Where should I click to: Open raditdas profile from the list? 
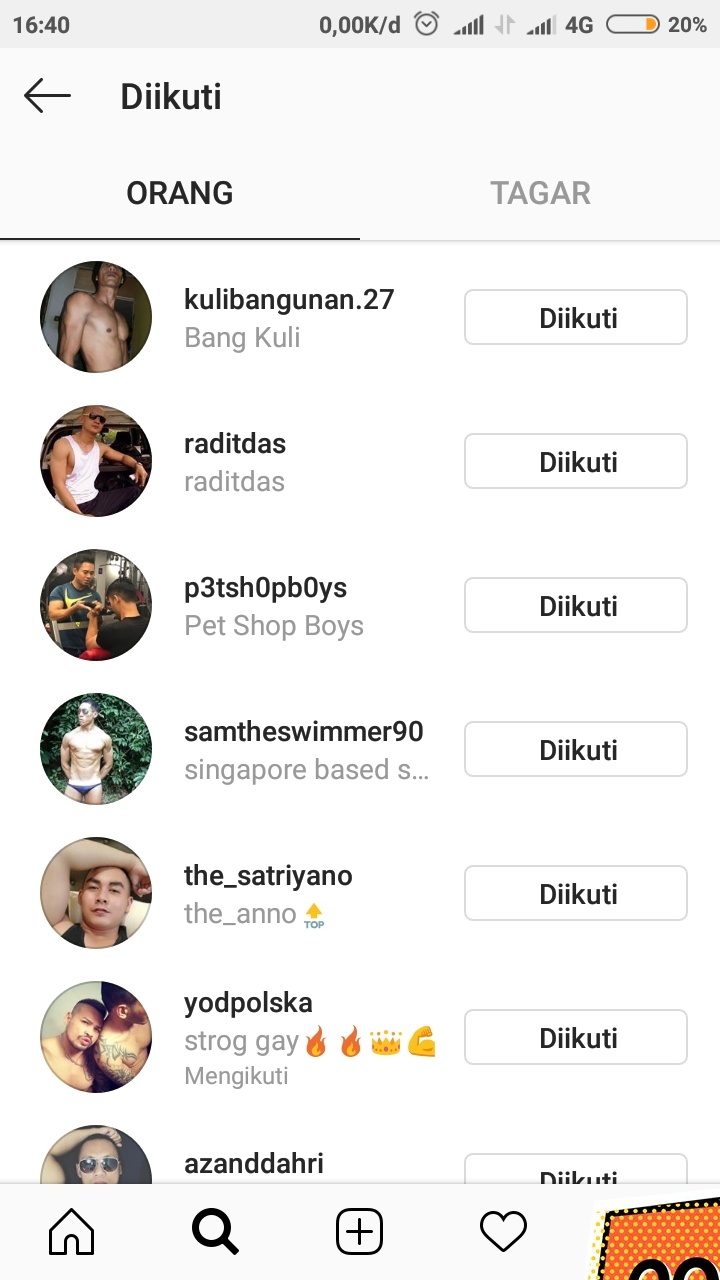235,443
